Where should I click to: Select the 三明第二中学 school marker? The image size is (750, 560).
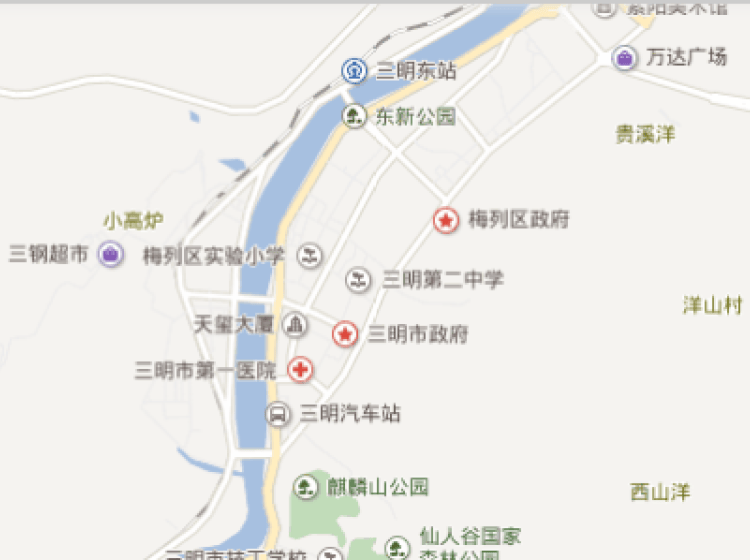(x=358, y=280)
